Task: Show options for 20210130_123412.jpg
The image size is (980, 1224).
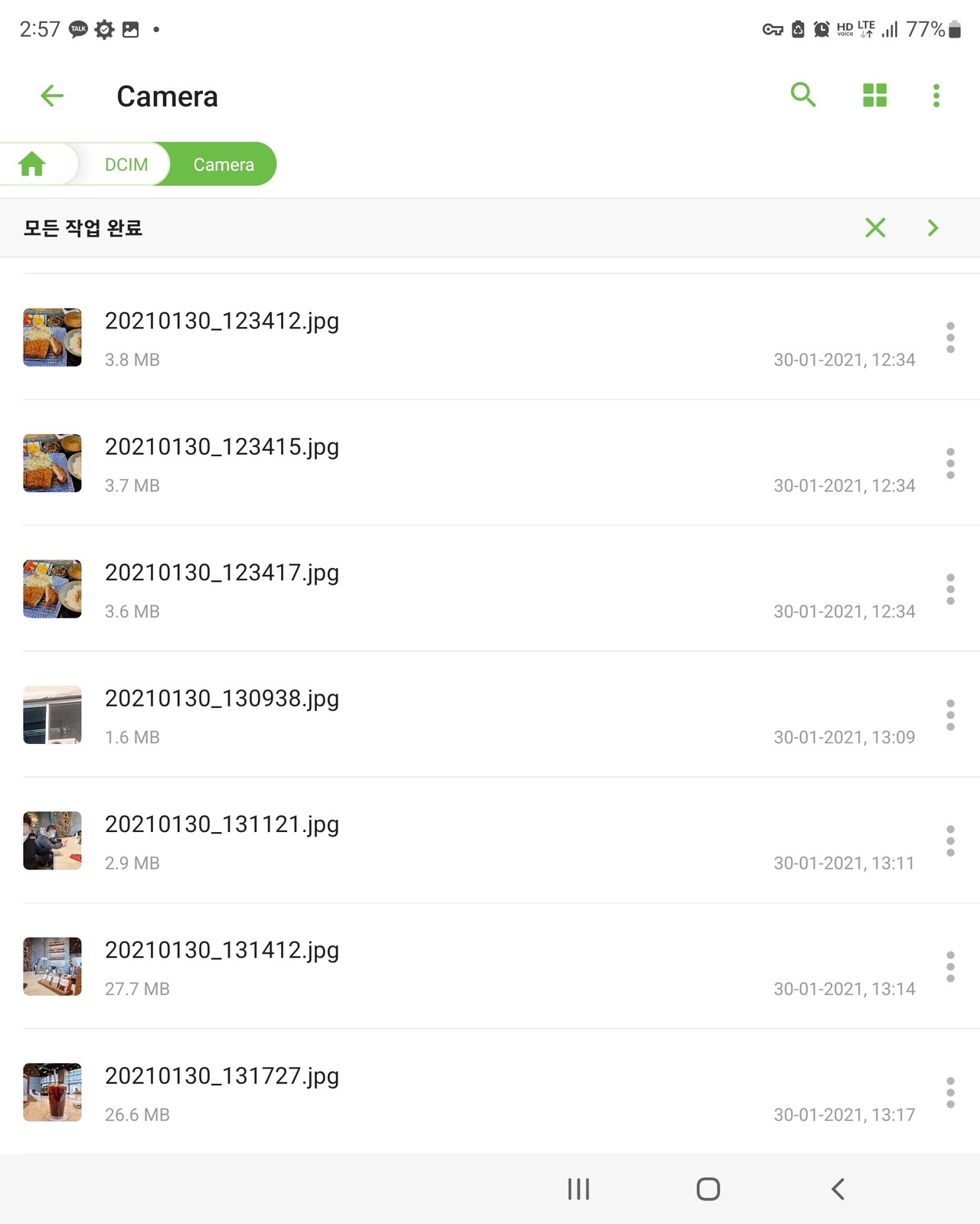Action: pos(950,338)
